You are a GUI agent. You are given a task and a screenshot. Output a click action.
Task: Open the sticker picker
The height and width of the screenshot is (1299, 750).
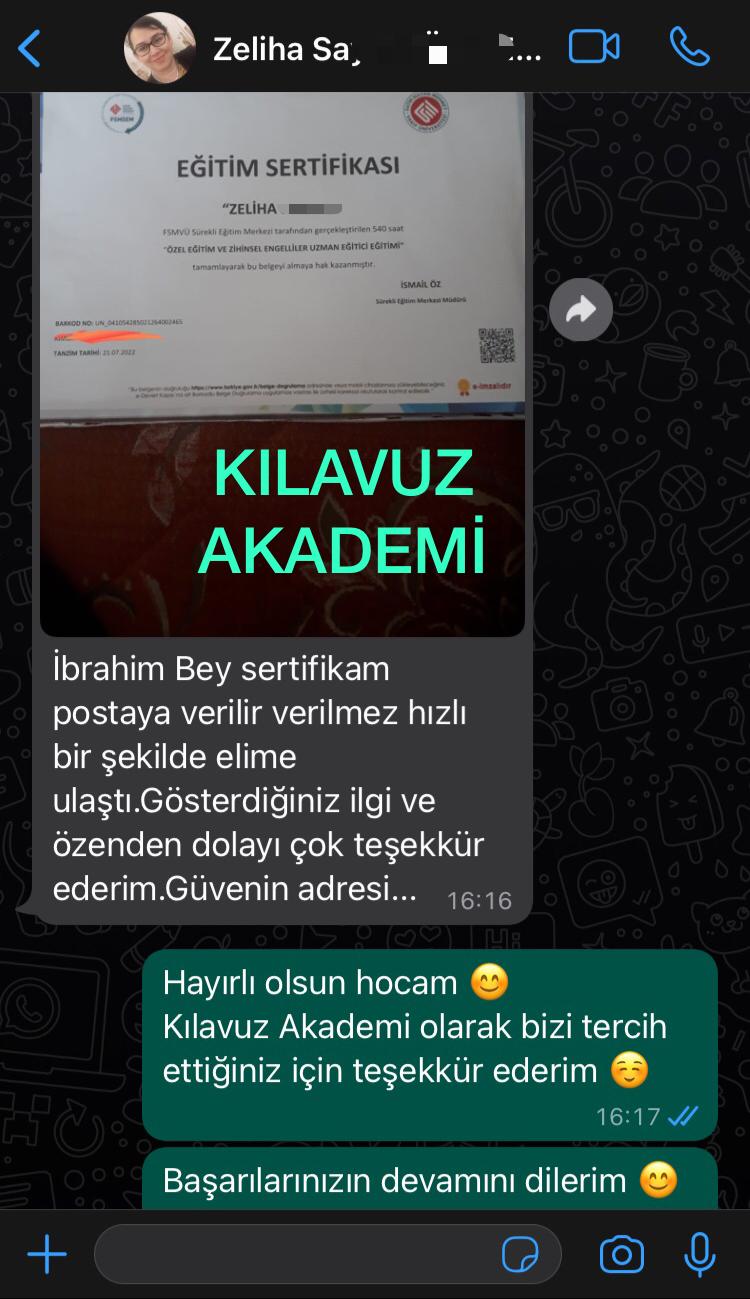click(x=521, y=1254)
